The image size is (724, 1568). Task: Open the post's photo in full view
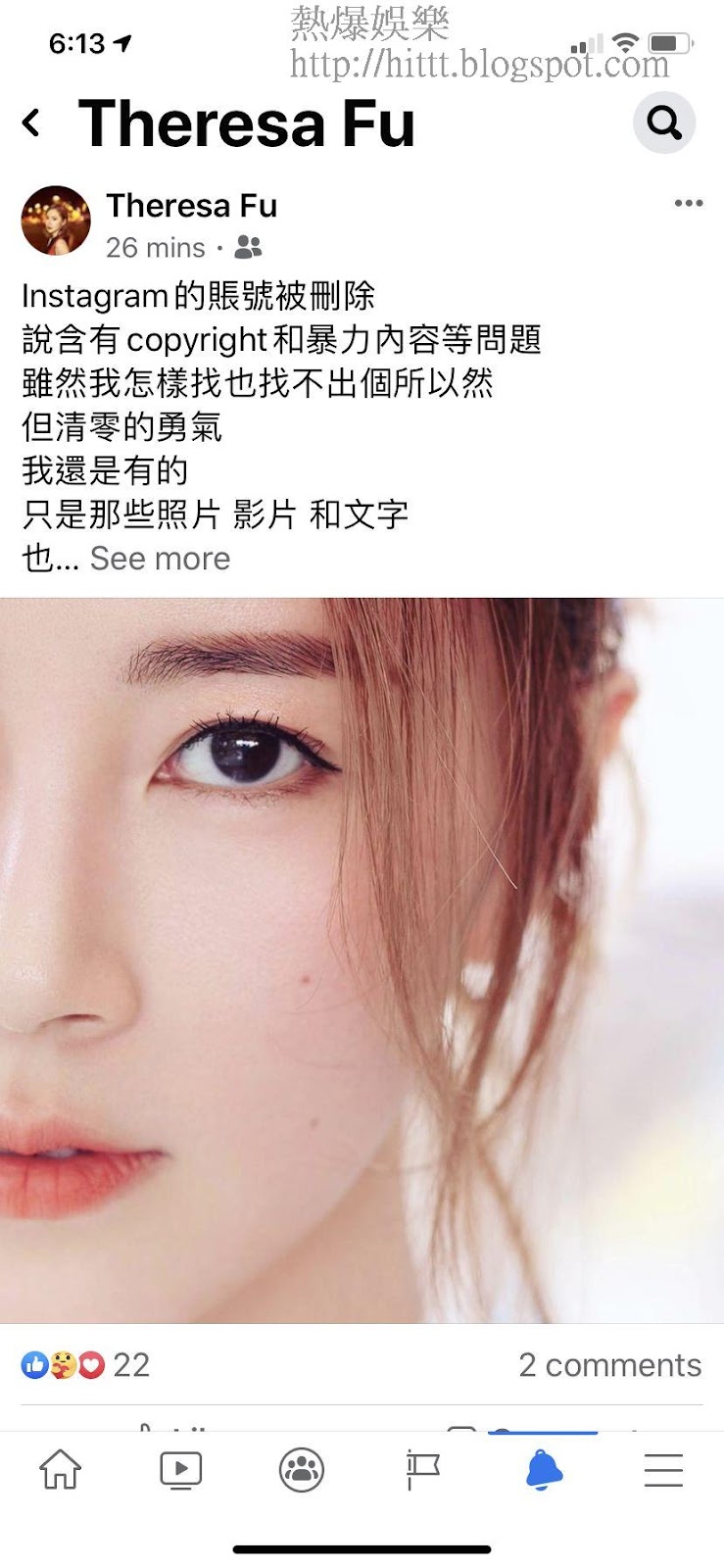362,960
